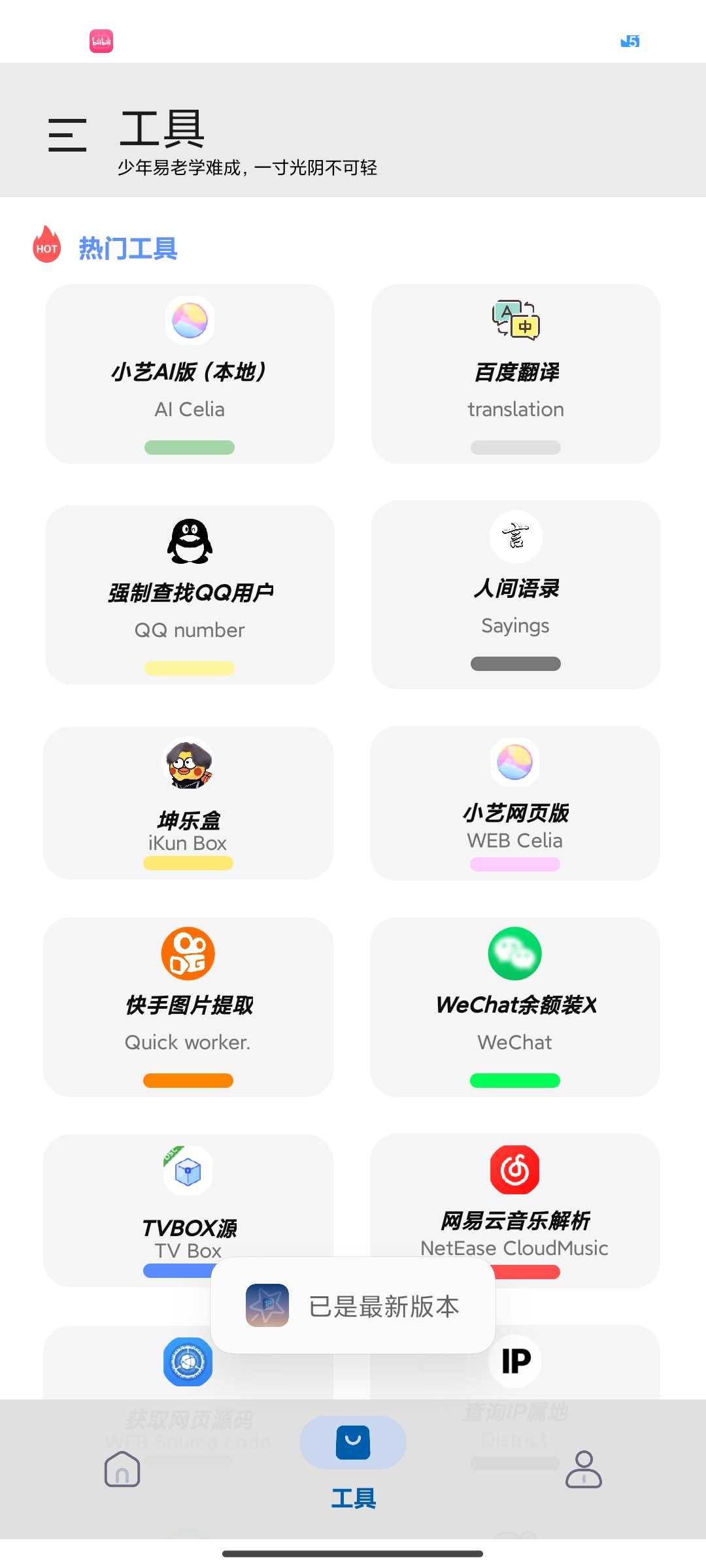This screenshot has height=1568, width=706.
Task: Go to the profile tab
Action: (x=583, y=1469)
